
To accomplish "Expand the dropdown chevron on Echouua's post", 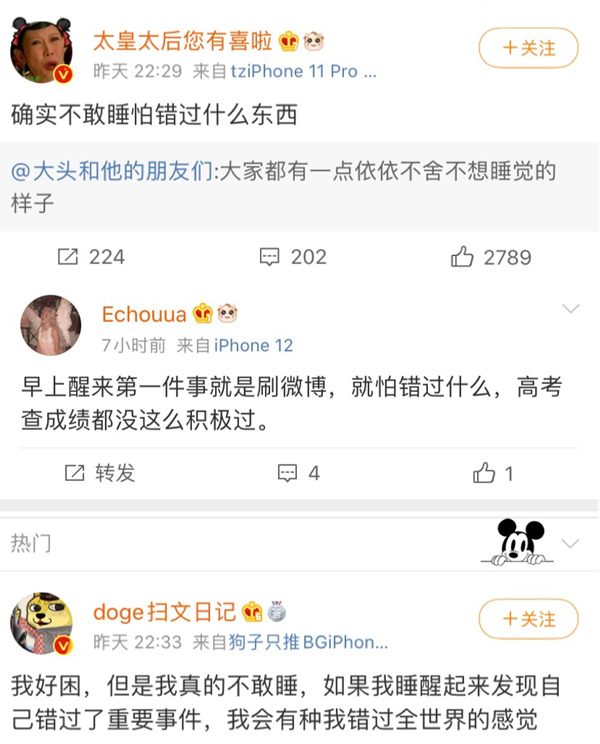I will coord(571,309).
